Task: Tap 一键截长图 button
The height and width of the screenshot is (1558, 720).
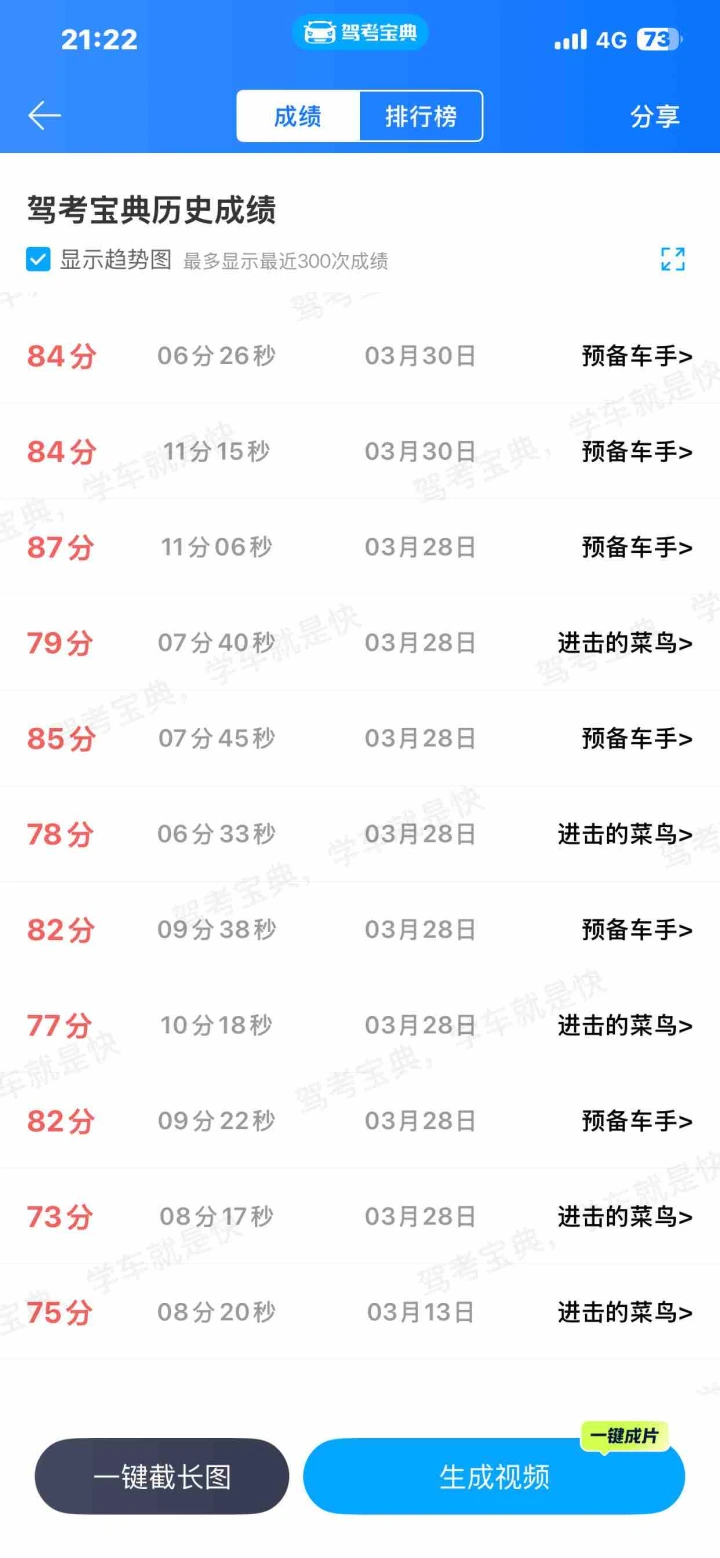Action: click(162, 1477)
